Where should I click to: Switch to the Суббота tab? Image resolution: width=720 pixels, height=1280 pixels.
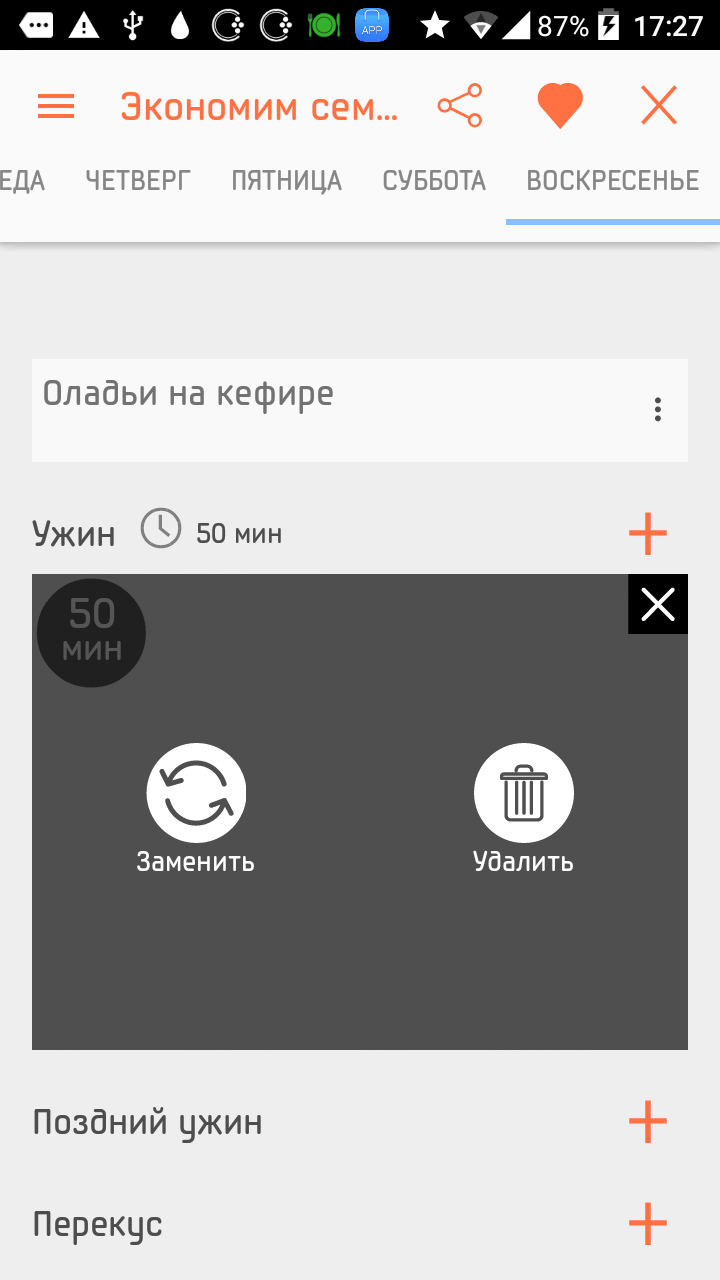(x=434, y=181)
